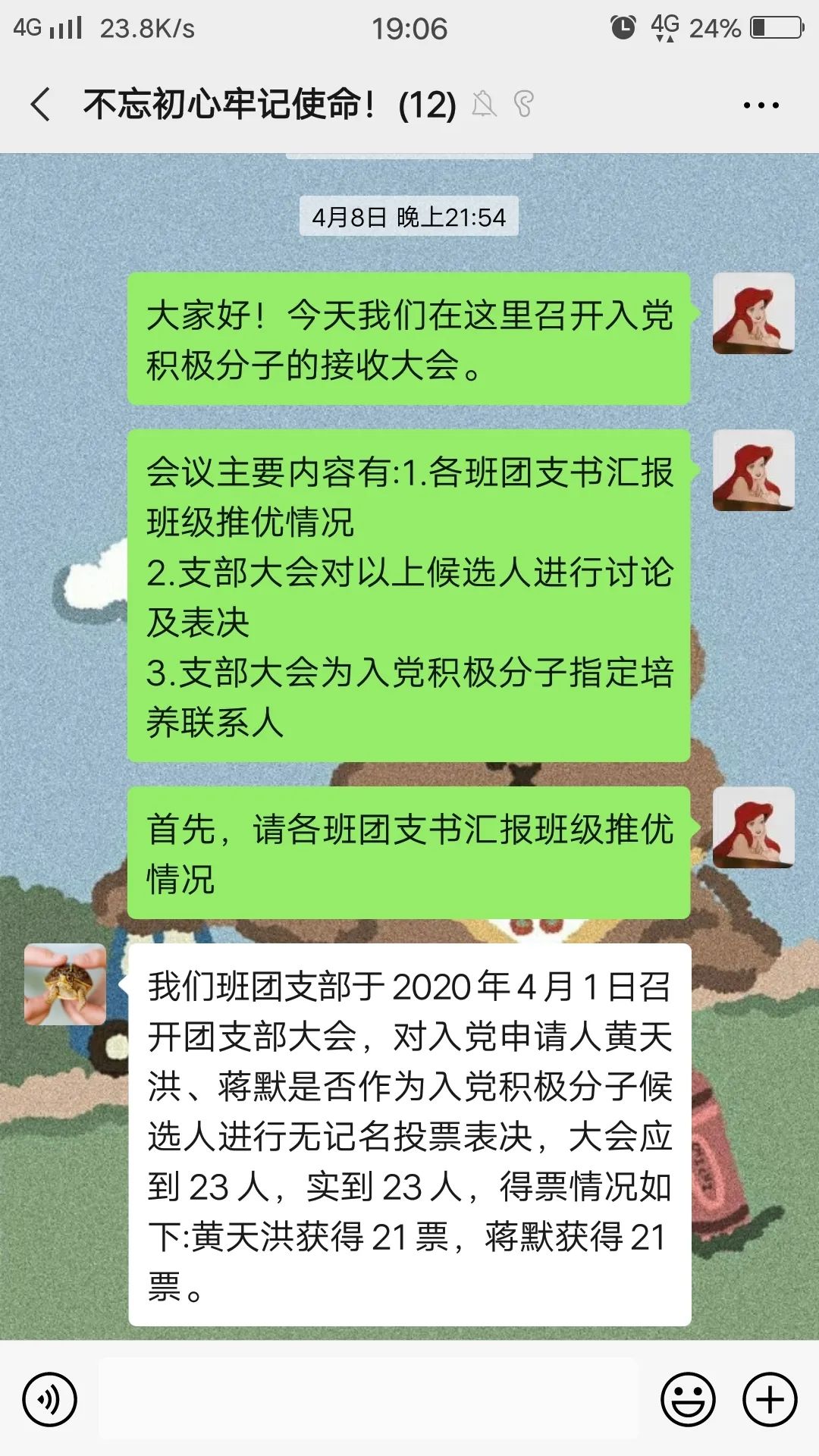Screen dimensions: 819x1456
Task: Tap the message text input field
Action: coord(368,1399)
